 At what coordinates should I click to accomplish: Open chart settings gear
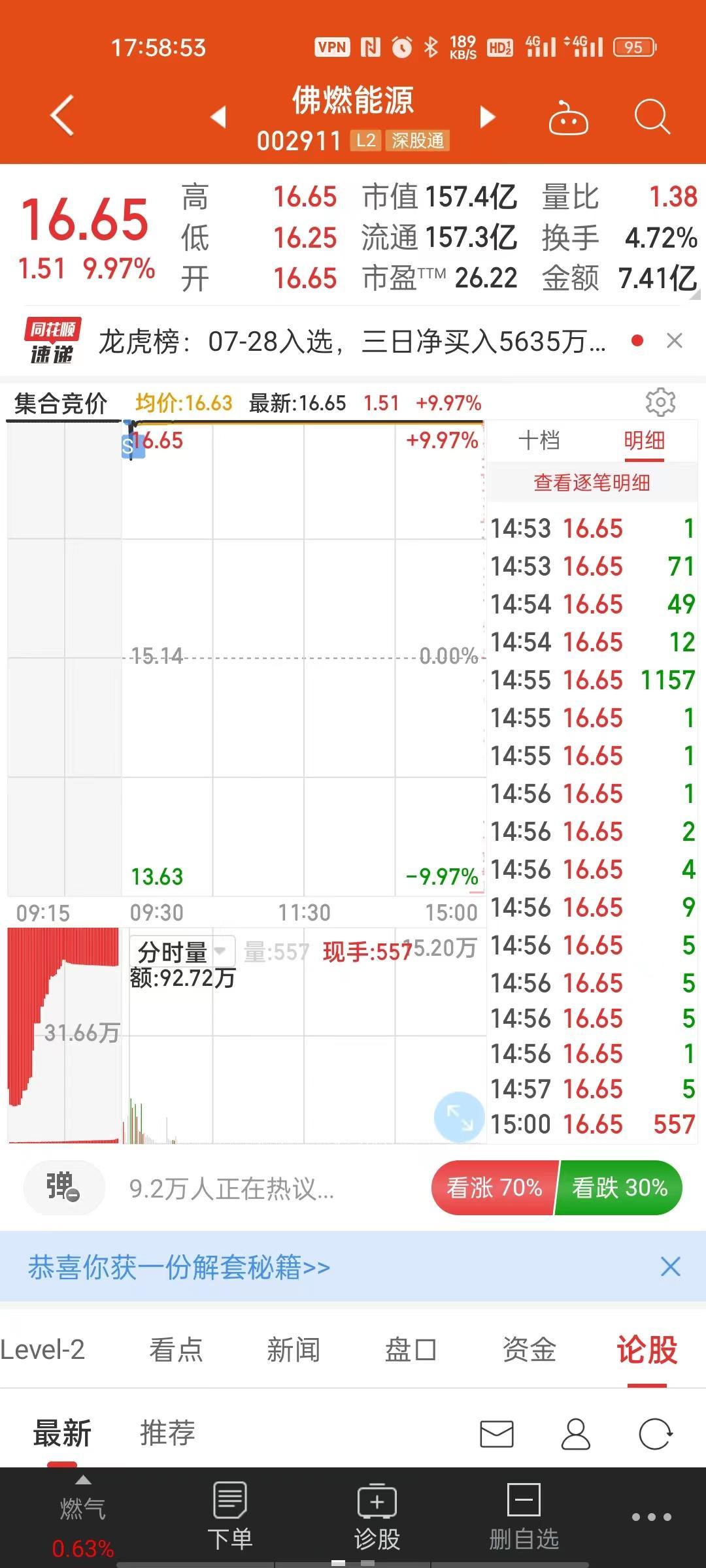pos(660,402)
